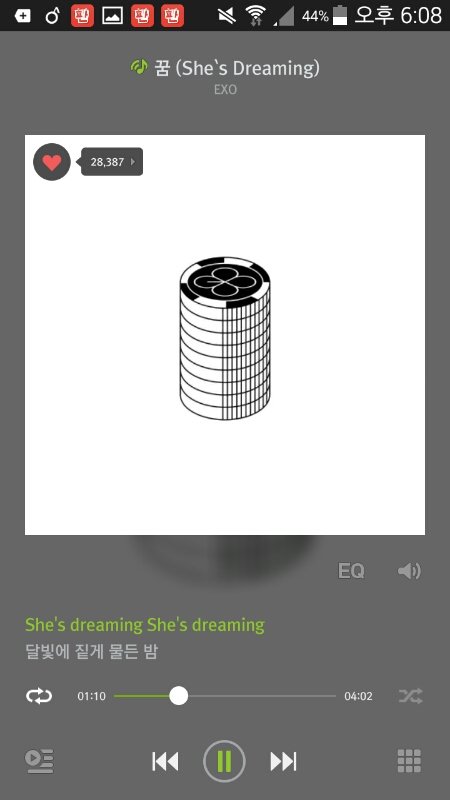Open the volume speaker control

(x=409, y=570)
